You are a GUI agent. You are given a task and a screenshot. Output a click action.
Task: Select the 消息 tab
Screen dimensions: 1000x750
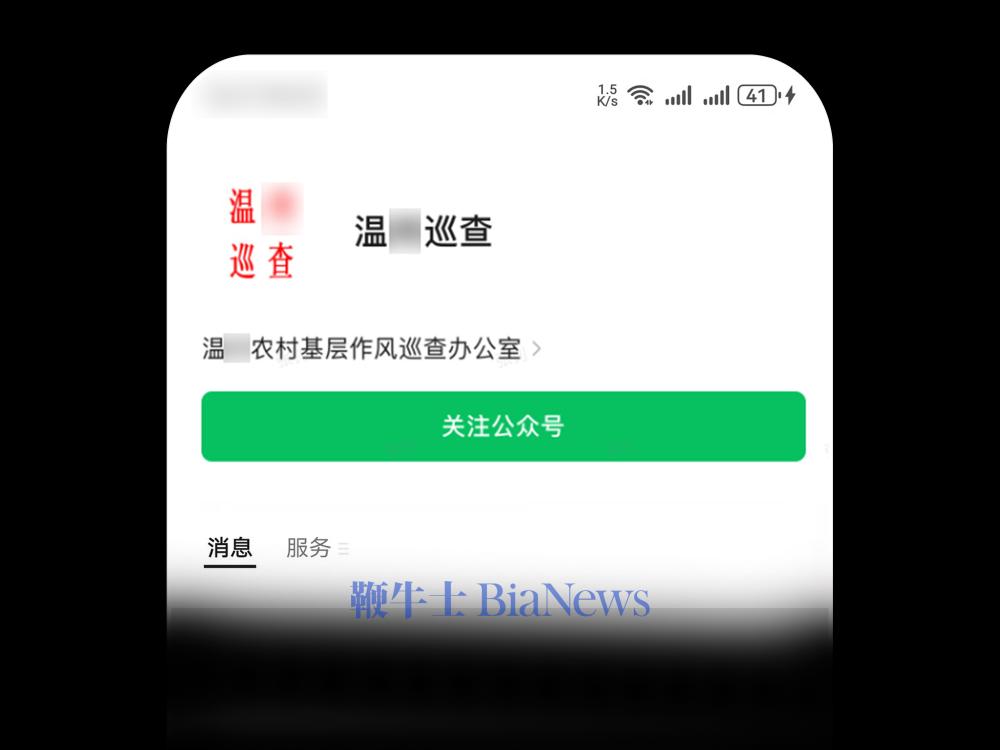pos(230,548)
